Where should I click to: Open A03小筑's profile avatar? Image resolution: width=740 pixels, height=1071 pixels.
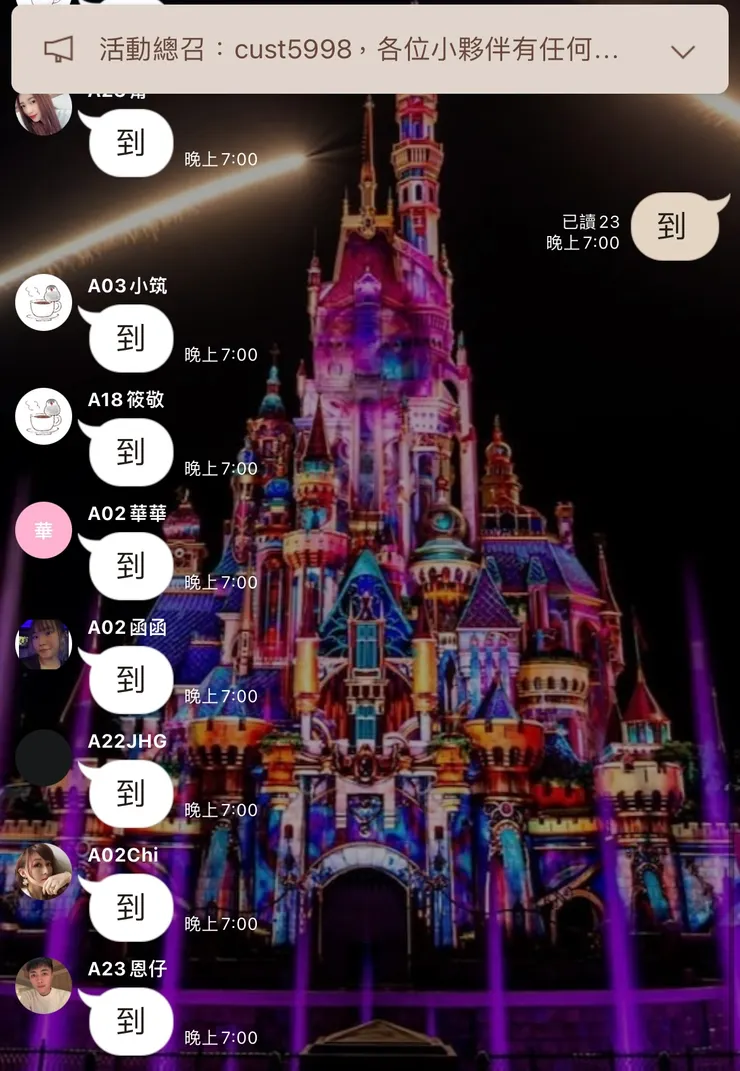click(x=44, y=302)
